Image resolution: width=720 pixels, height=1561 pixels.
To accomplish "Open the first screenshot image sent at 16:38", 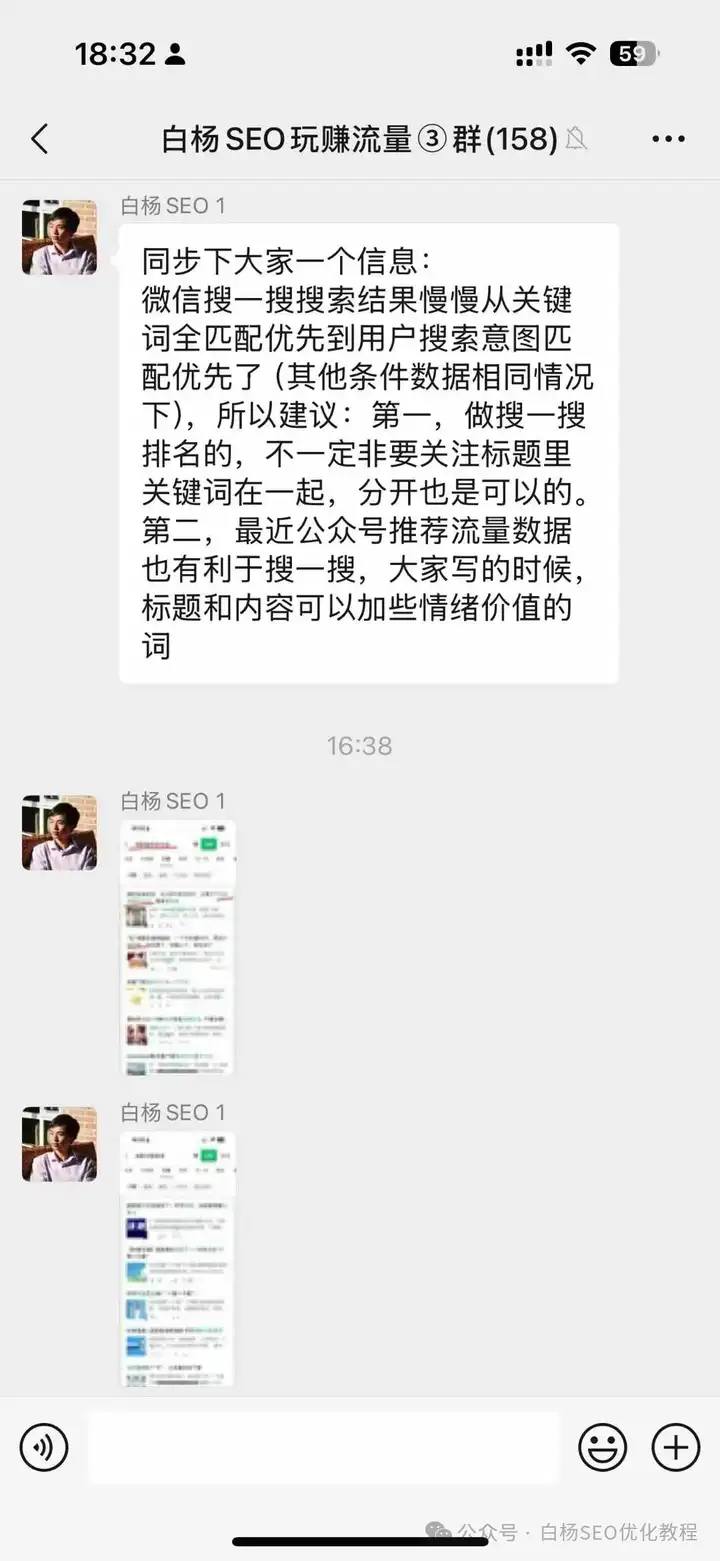I will click(178, 947).
